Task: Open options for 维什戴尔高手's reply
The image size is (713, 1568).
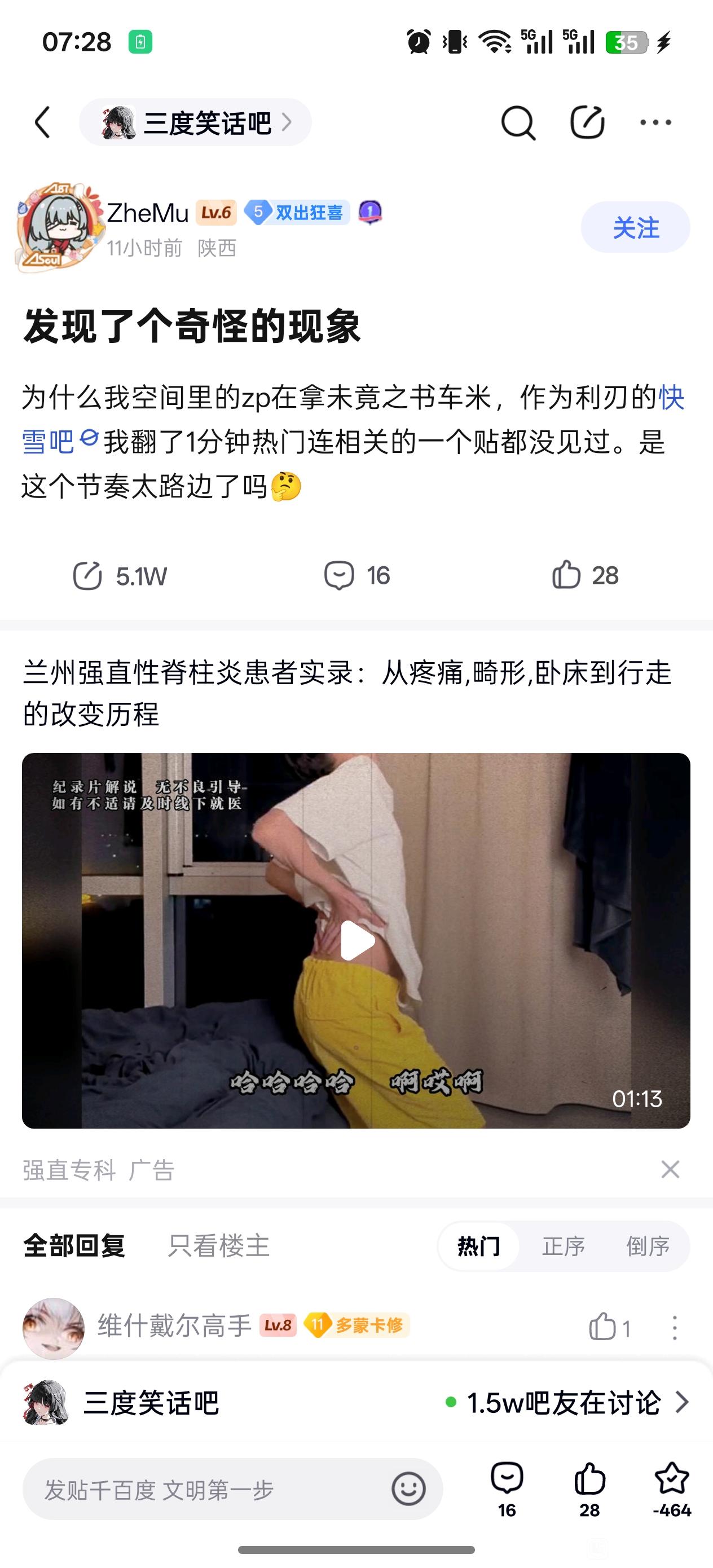Action: pyautogui.click(x=674, y=1328)
